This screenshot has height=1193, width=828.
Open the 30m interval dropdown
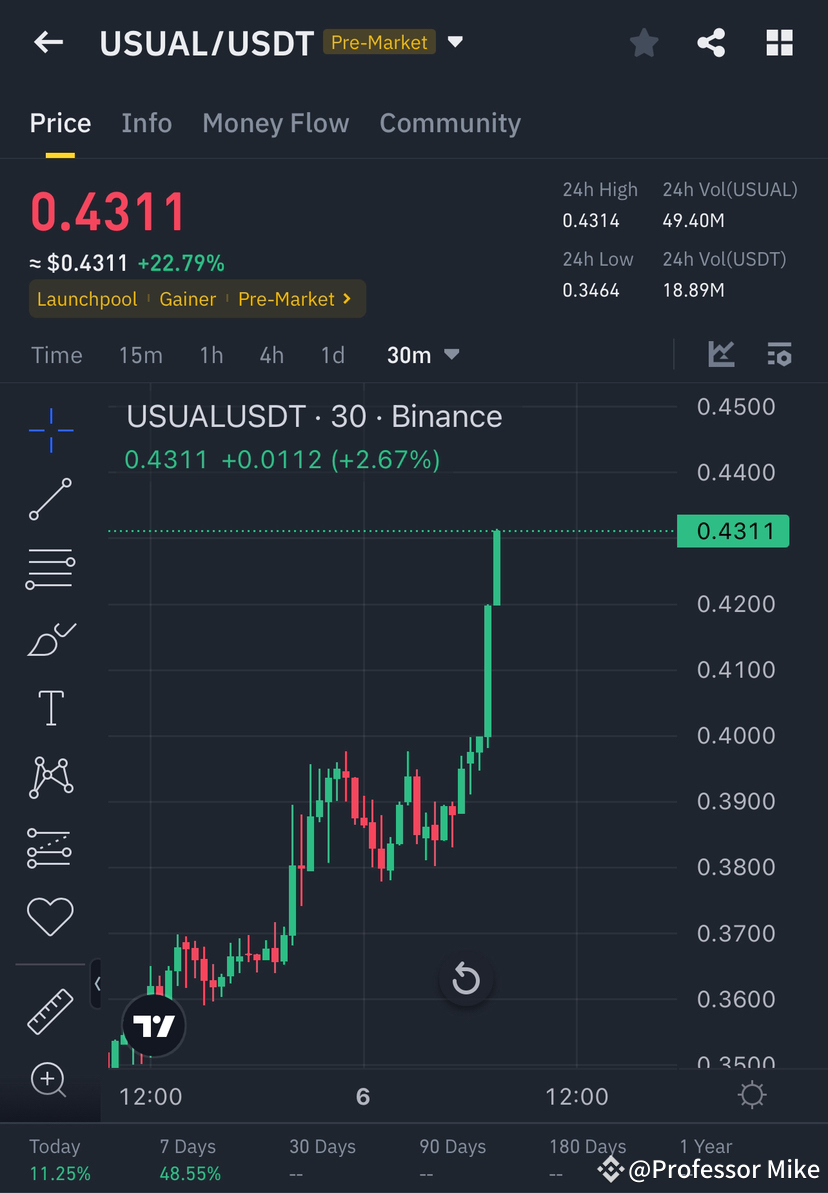point(422,354)
